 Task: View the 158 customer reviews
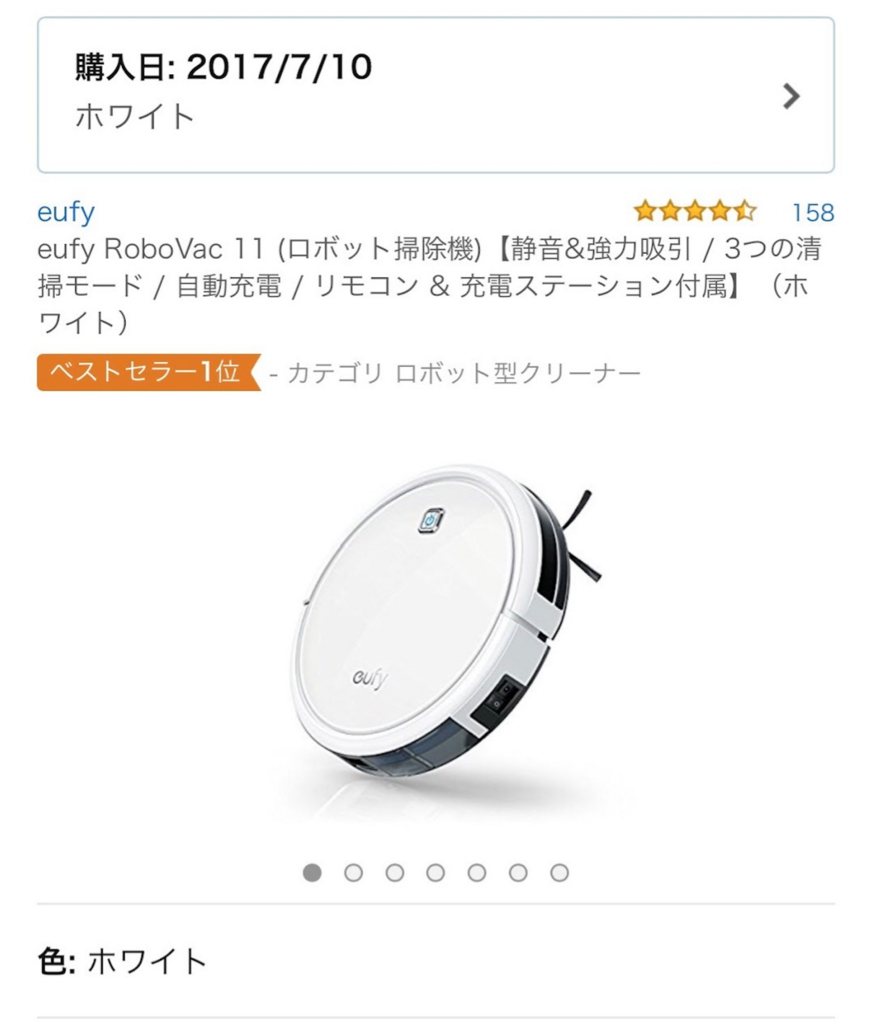click(x=811, y=212)
